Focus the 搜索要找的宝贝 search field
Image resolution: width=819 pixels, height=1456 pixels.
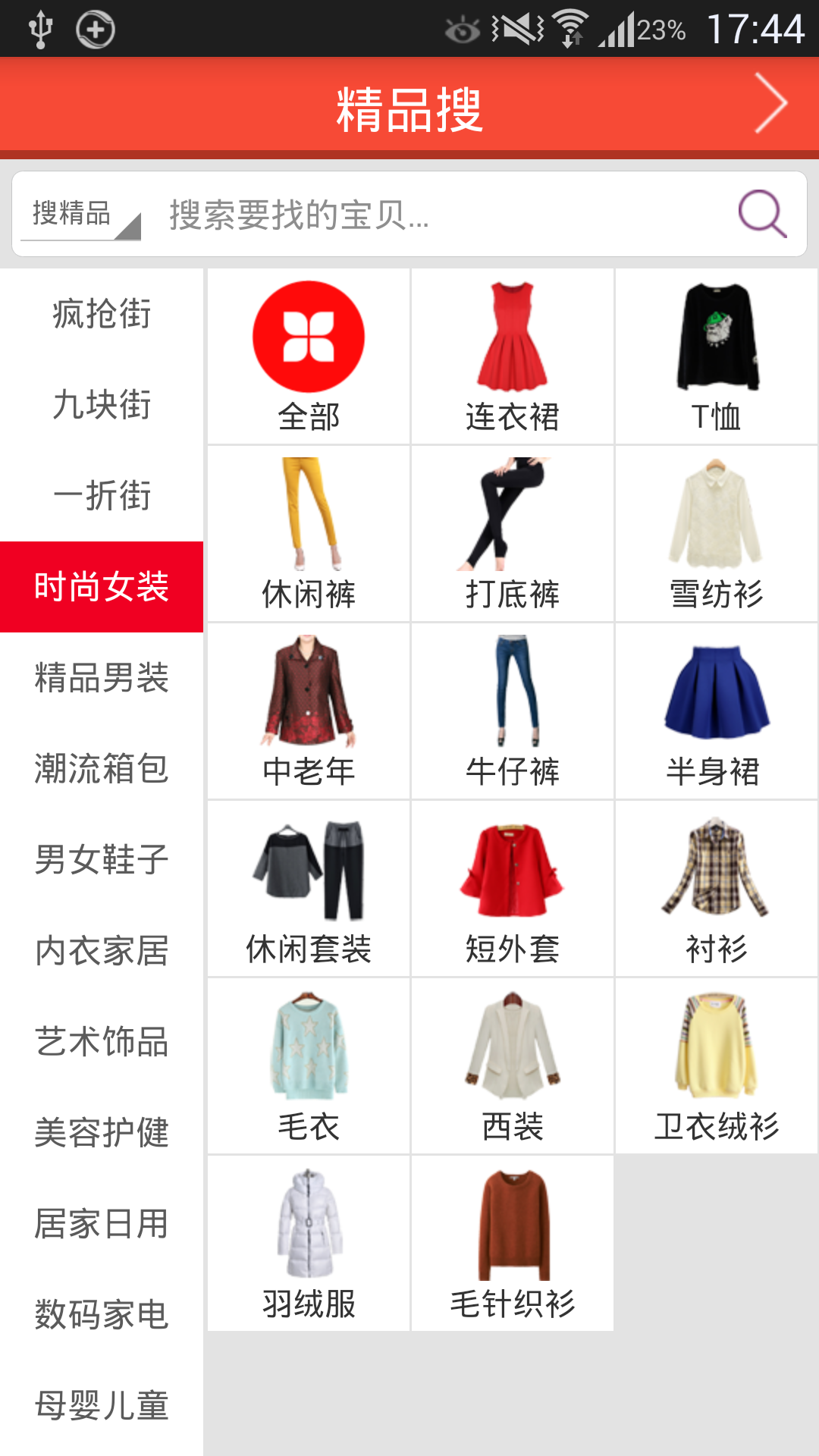440,215
